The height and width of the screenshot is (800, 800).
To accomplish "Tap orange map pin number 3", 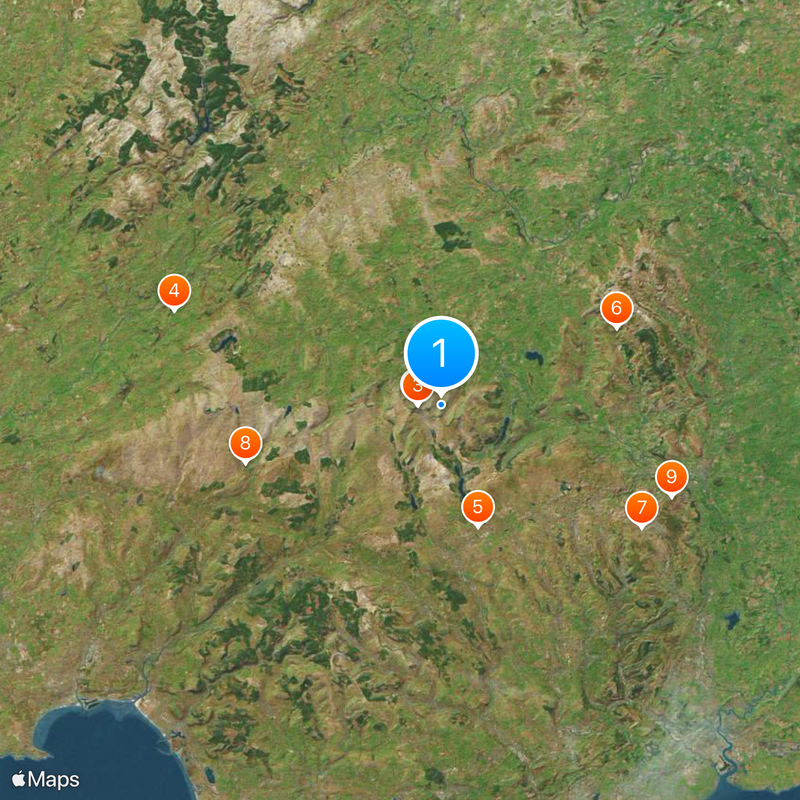I will (x=411, y=387).
